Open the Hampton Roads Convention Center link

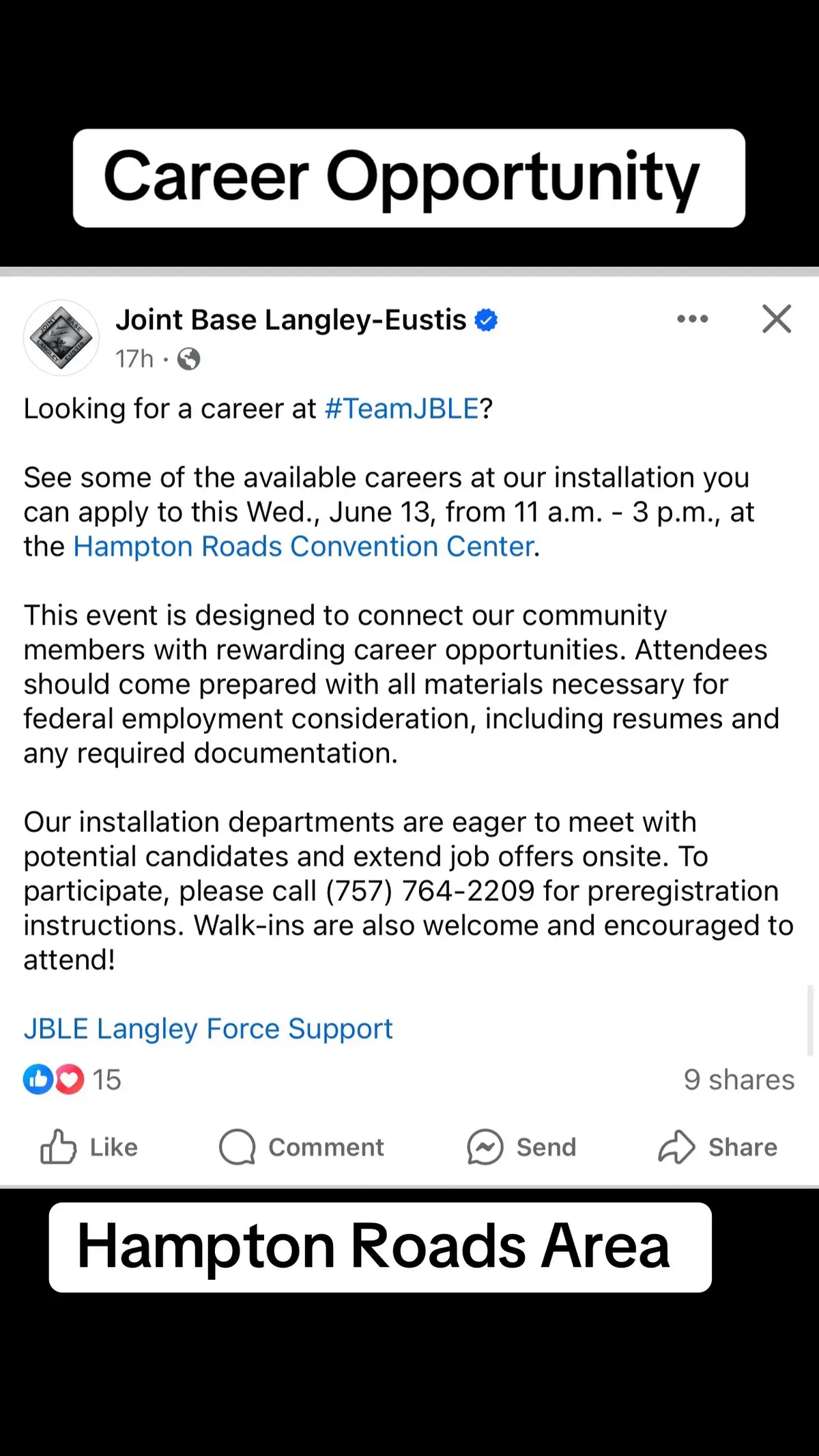302,546
